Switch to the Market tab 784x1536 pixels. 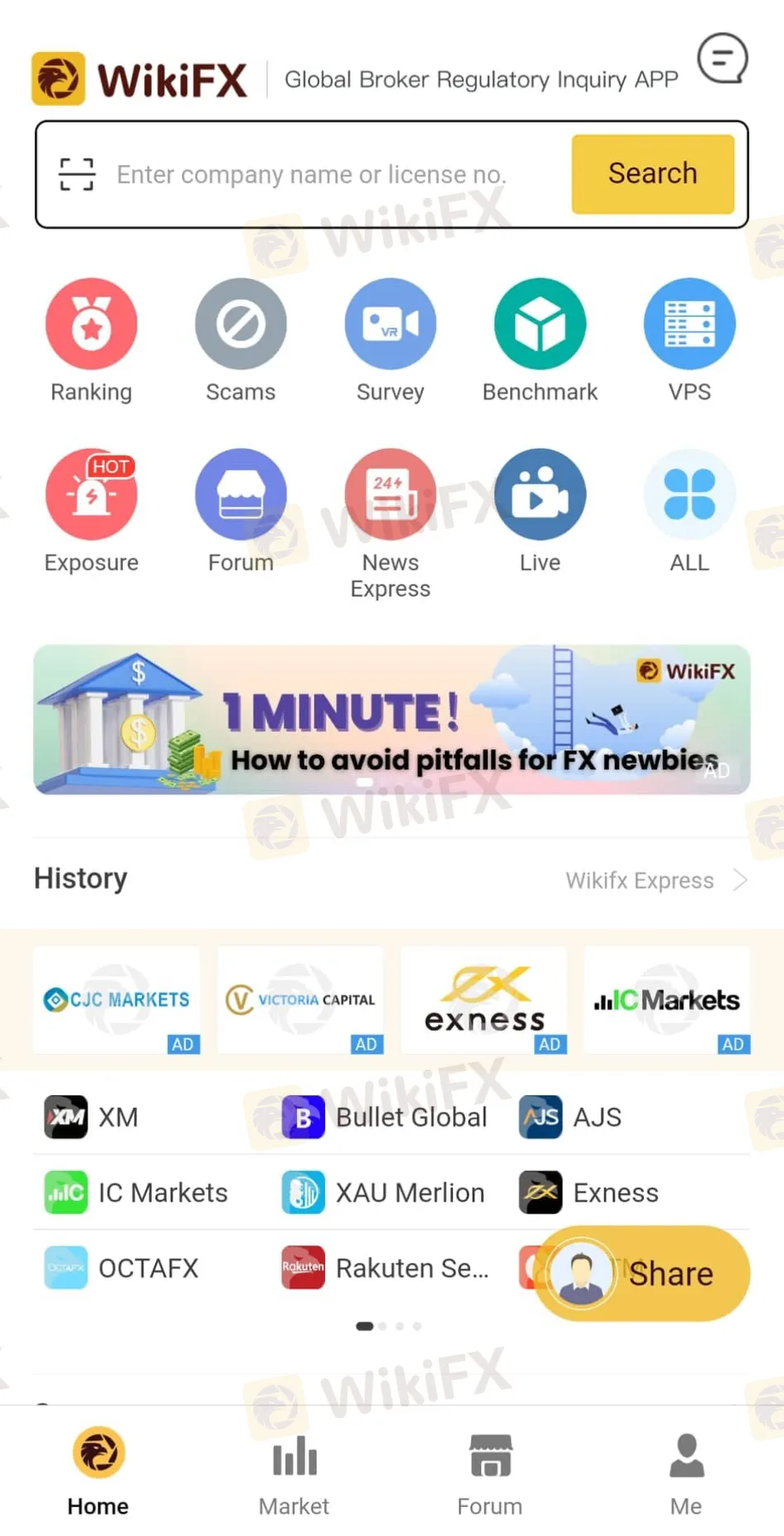click(x=294, y=1473)
